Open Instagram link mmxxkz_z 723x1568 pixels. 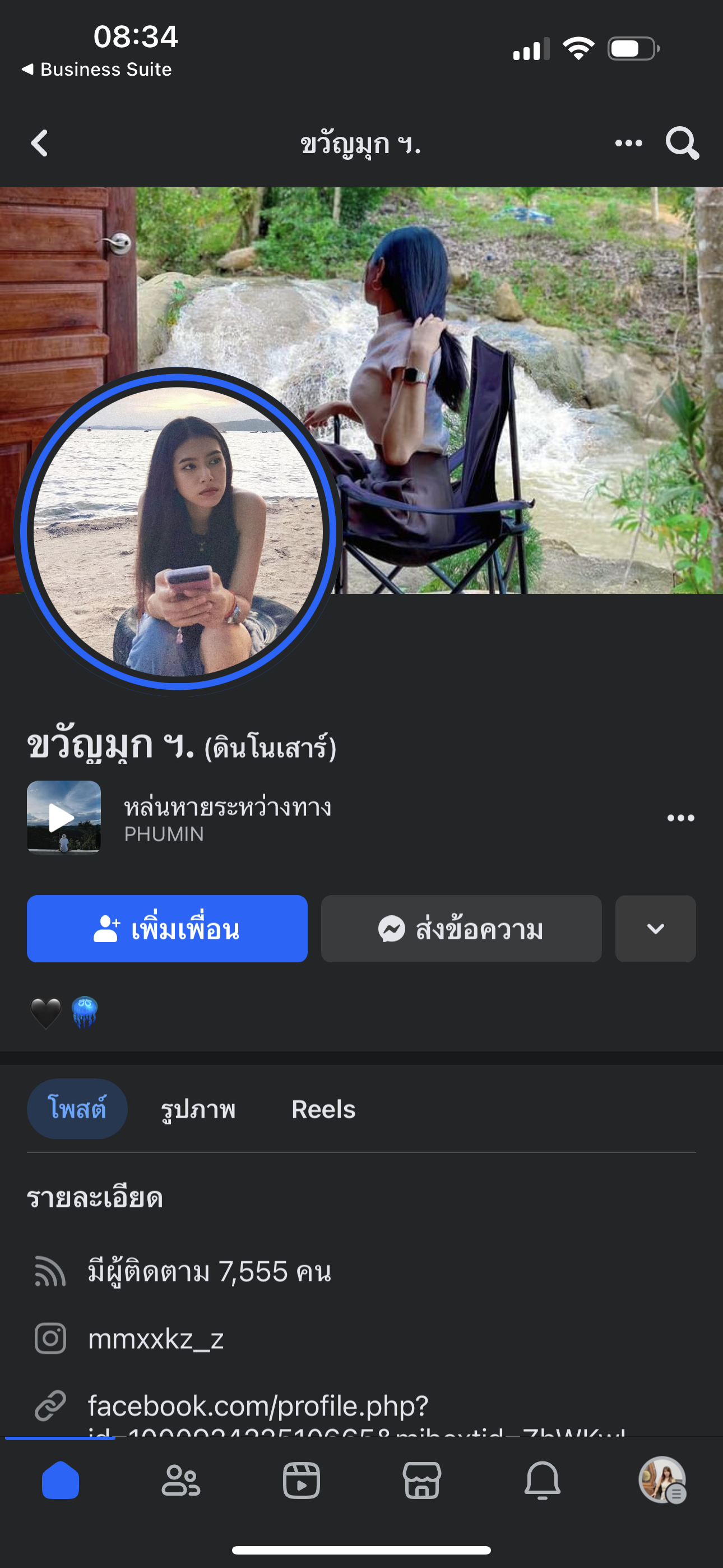click(x=156, y=1339)
